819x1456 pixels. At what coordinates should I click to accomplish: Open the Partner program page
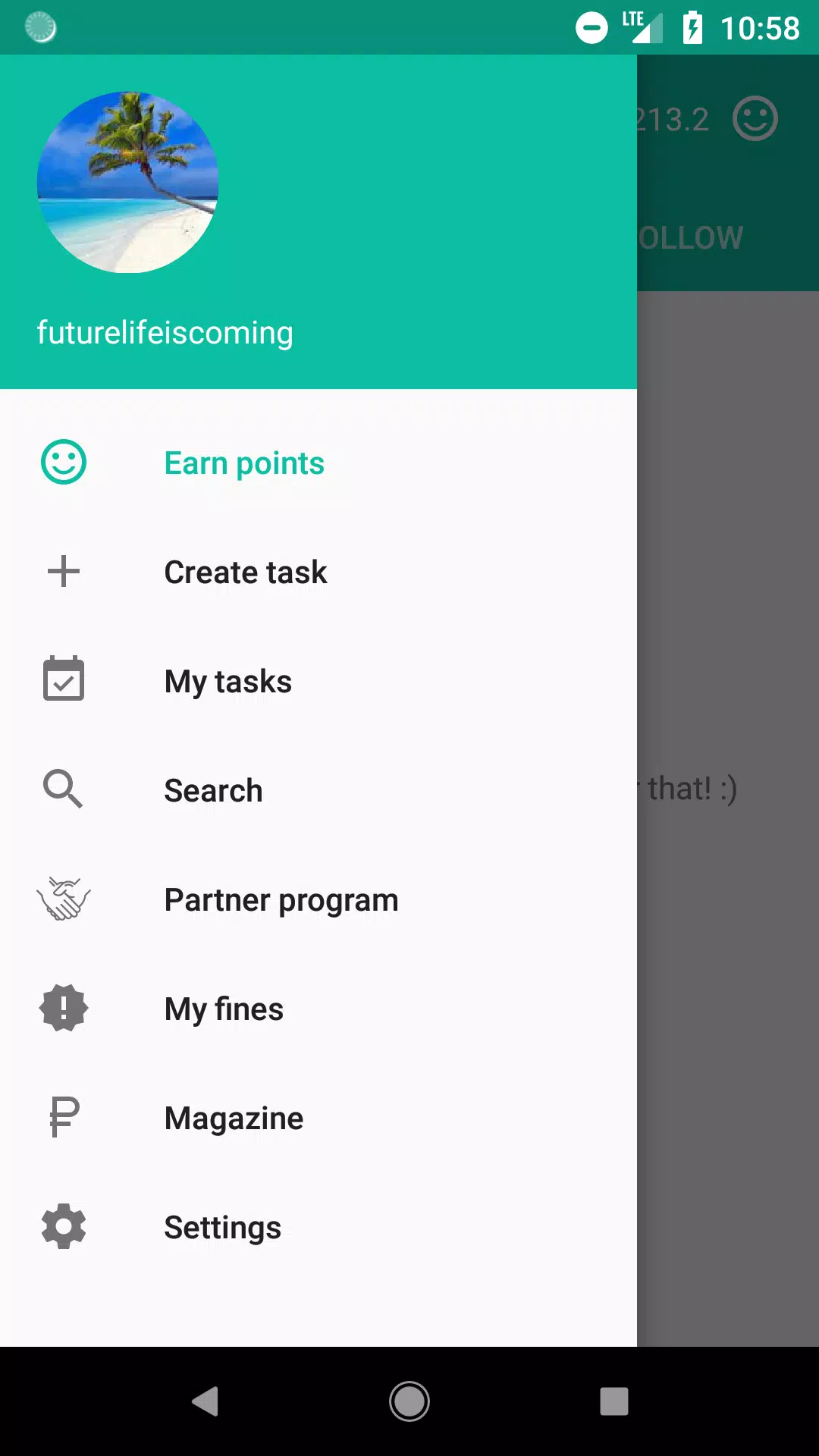click(x=281, y=900)
